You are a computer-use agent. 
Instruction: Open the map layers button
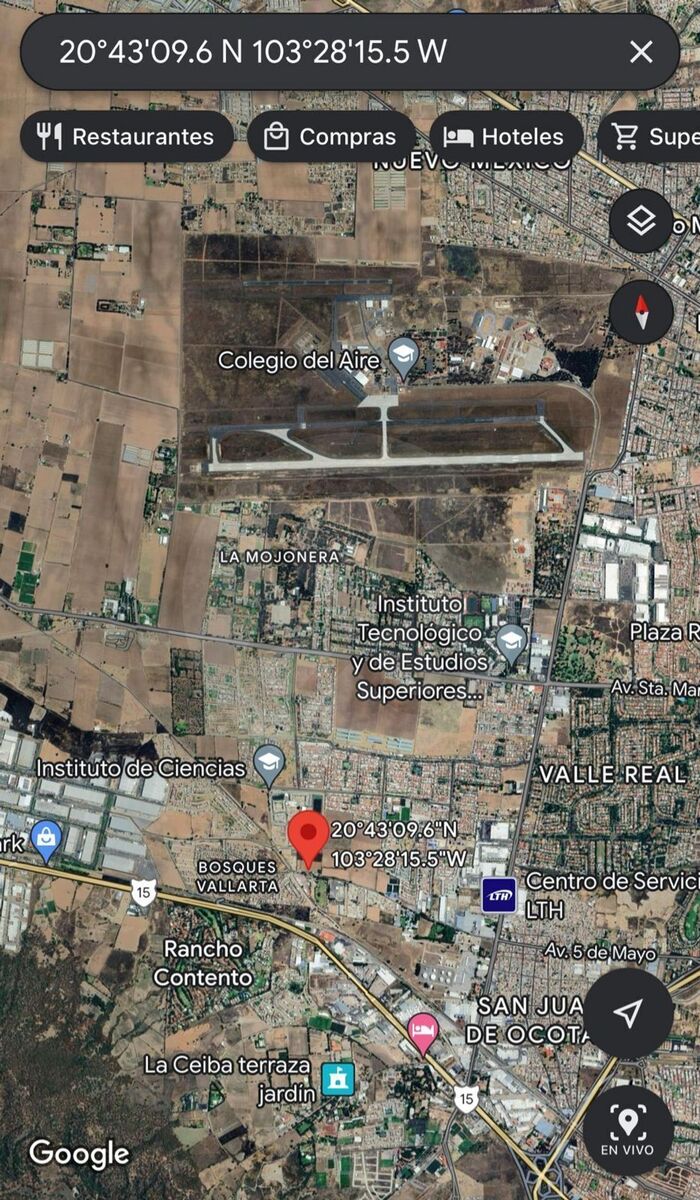click(x=641, y=221)
